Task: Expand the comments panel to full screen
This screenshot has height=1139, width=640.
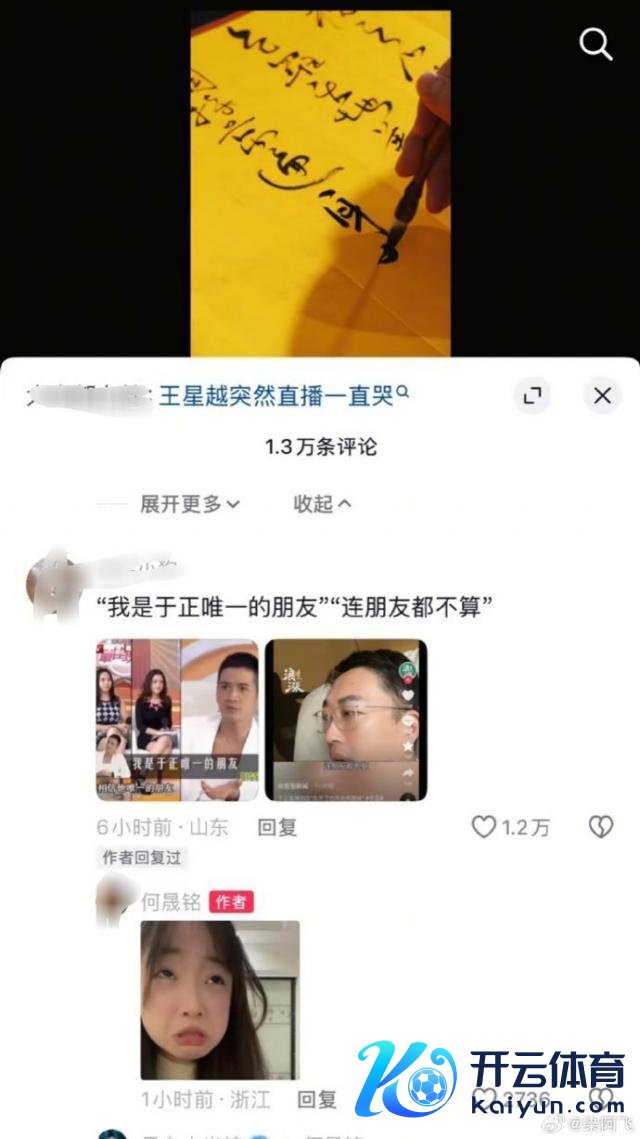Action: point(532,396)
